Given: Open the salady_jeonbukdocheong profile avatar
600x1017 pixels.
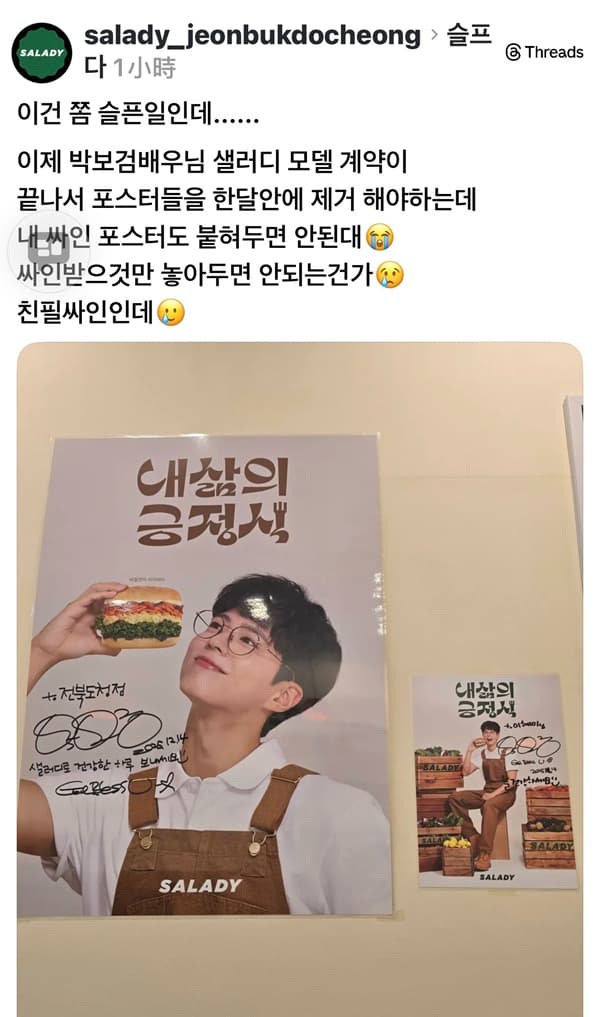Looking at the screenshot, I should (x=42, y=52).
